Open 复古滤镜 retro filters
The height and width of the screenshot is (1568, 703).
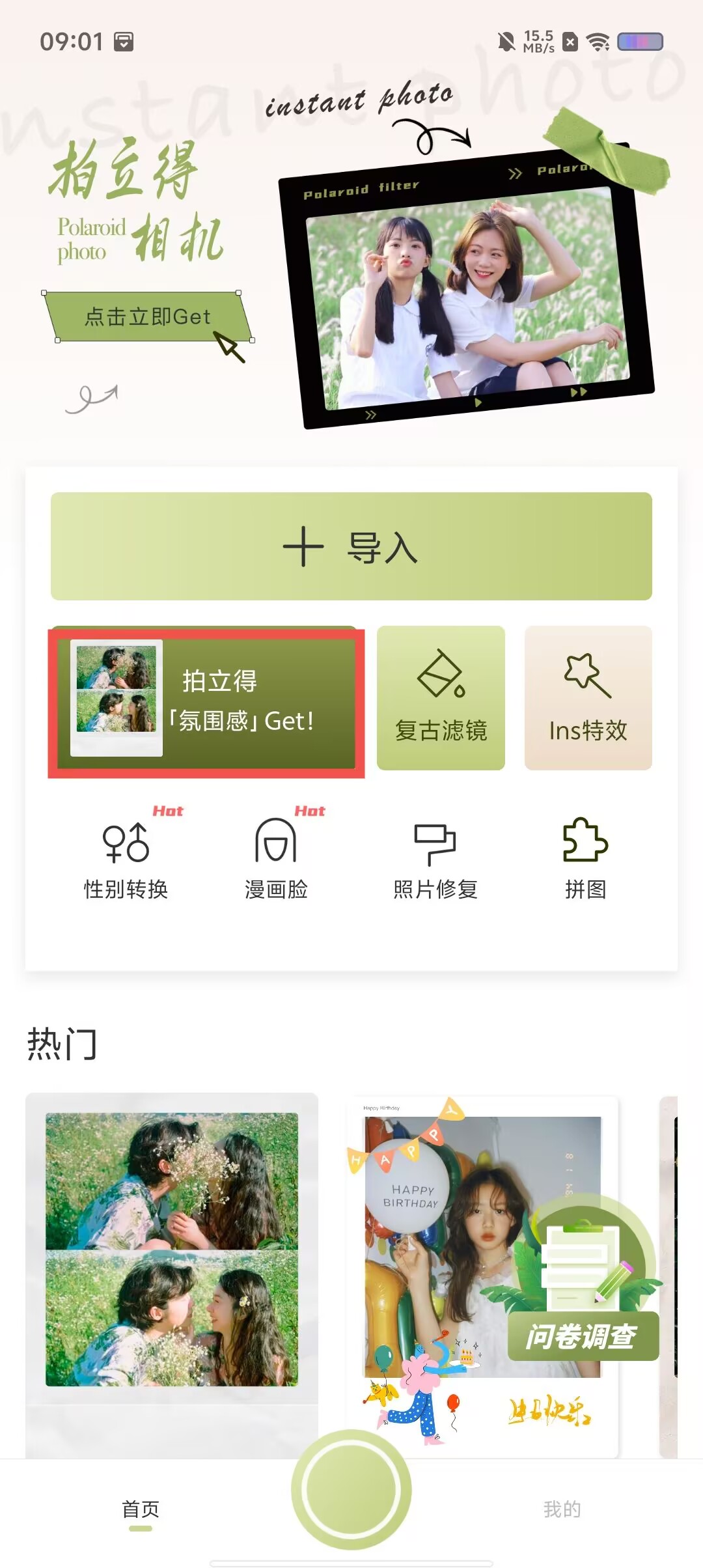pos(441,698)
